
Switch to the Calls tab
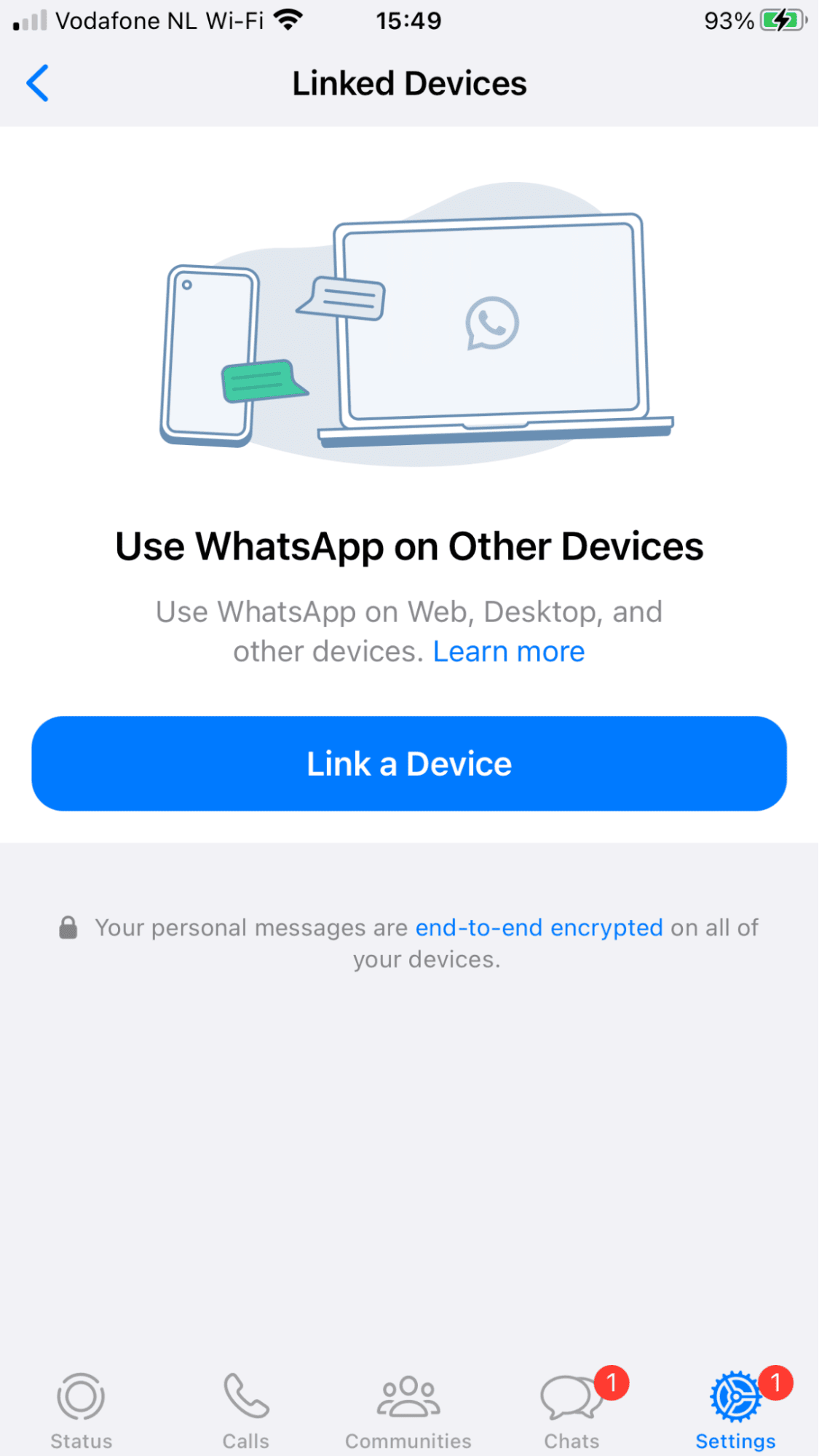click(245, 1411)
